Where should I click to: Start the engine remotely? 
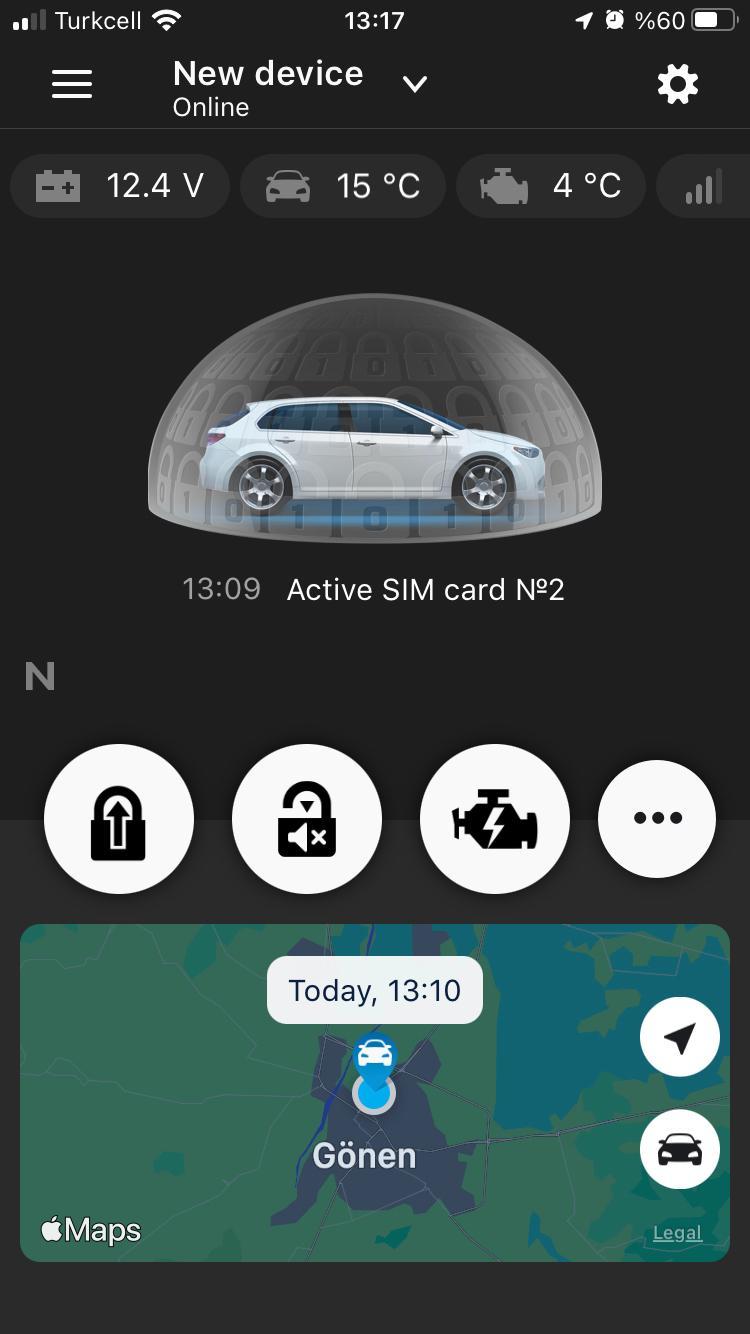point(495,819)
